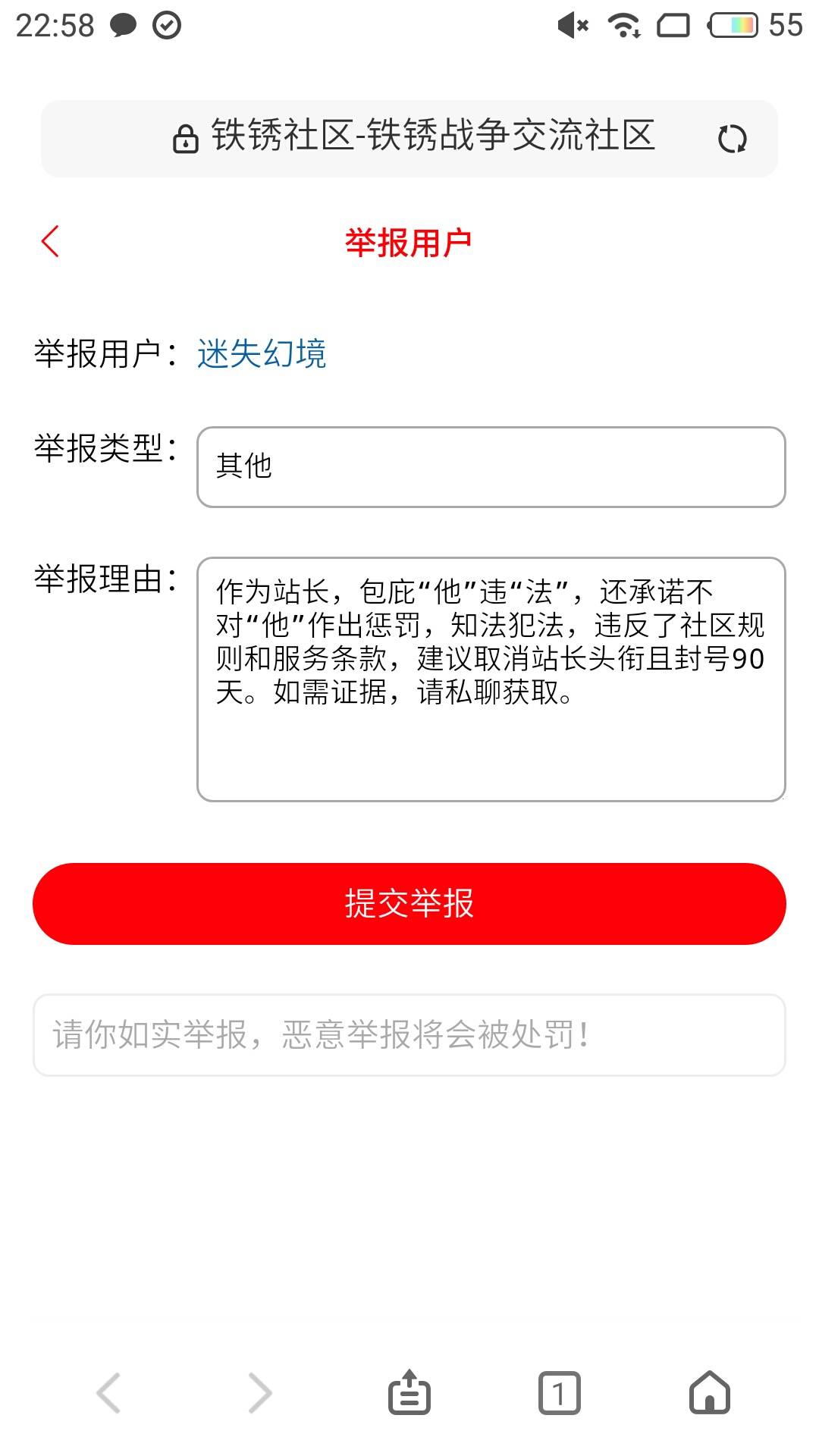Go back with the browser's back arrow
Viewport: 819px width, 1456px height.
pos(108,1392)
